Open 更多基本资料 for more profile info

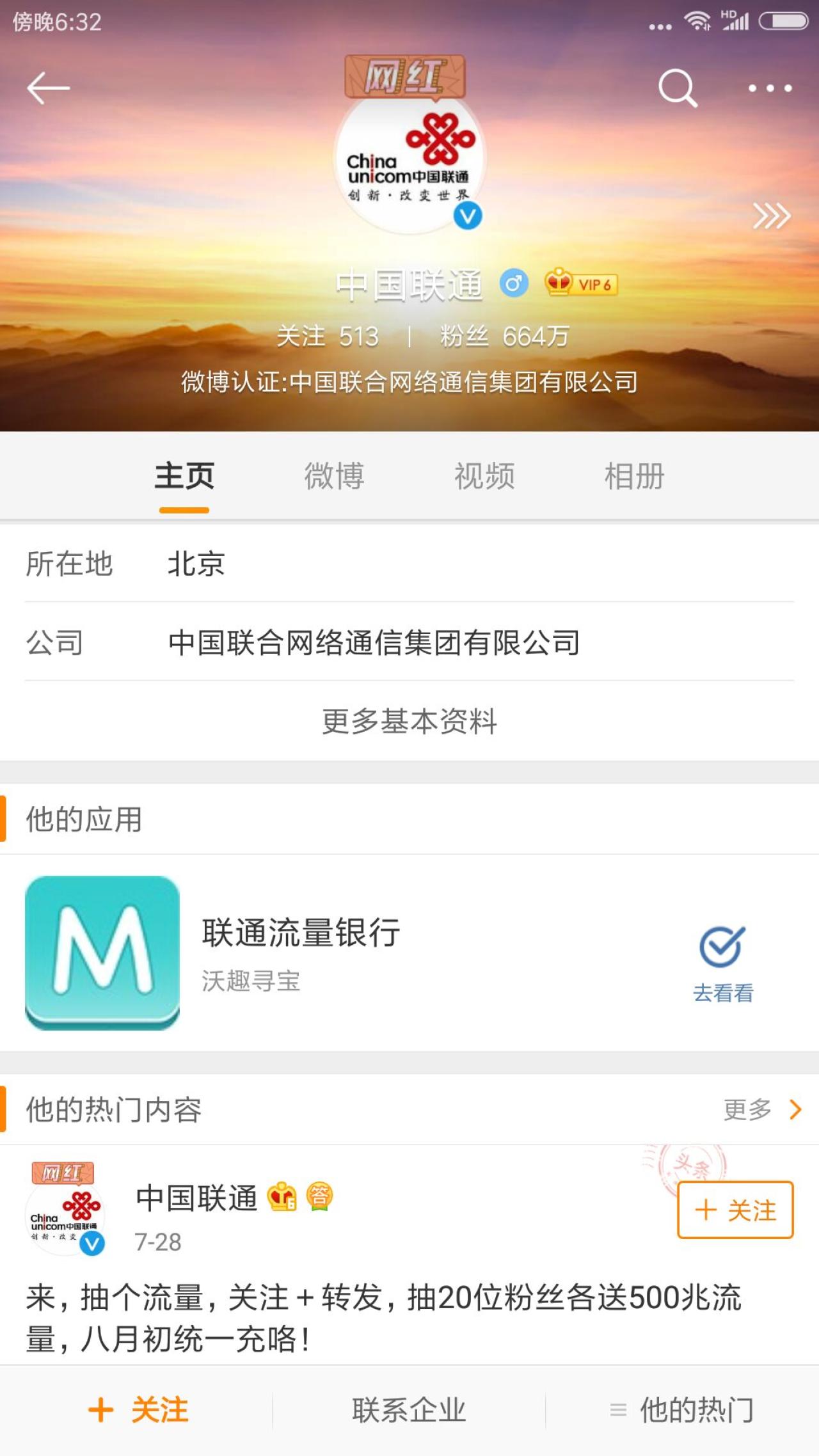[x=409, y=722]
